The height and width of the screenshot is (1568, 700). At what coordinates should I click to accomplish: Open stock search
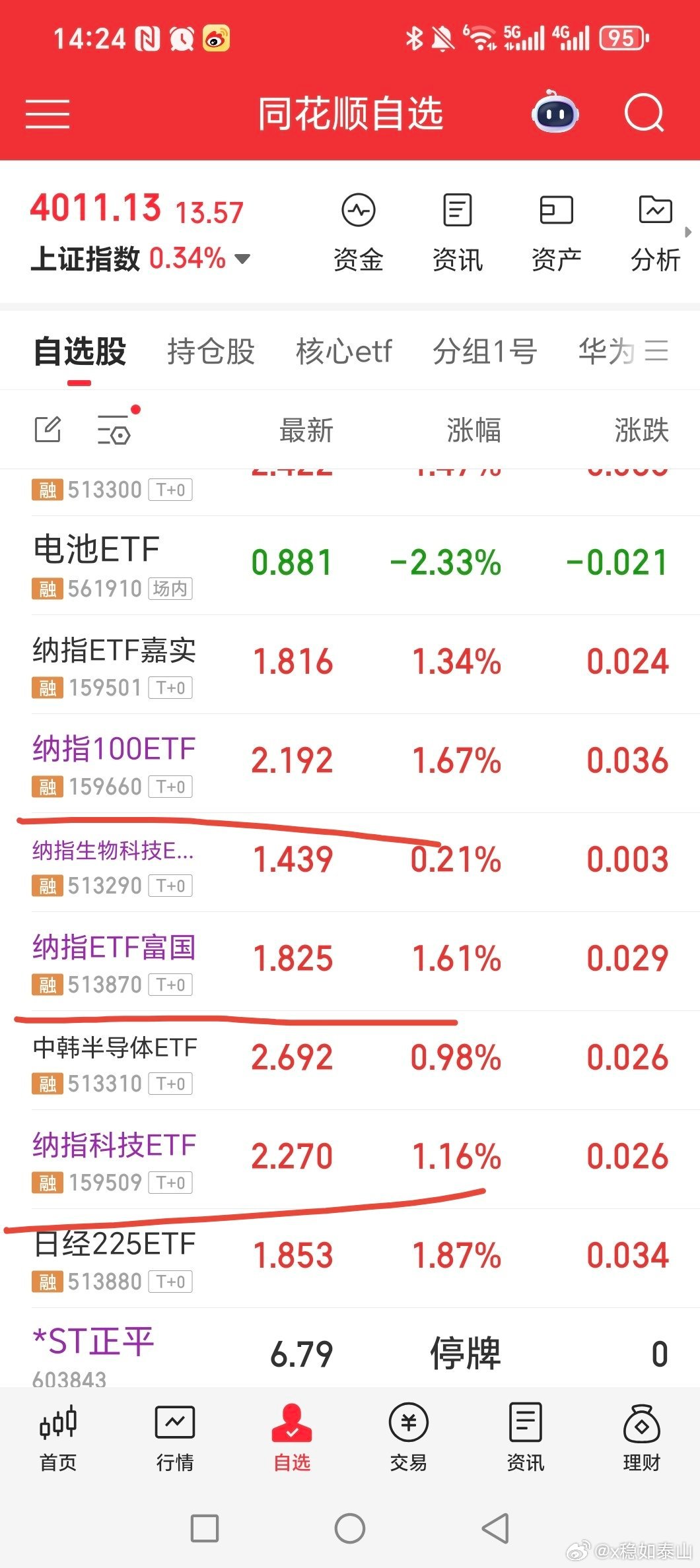pyautogui.click(x=644, y=114)
